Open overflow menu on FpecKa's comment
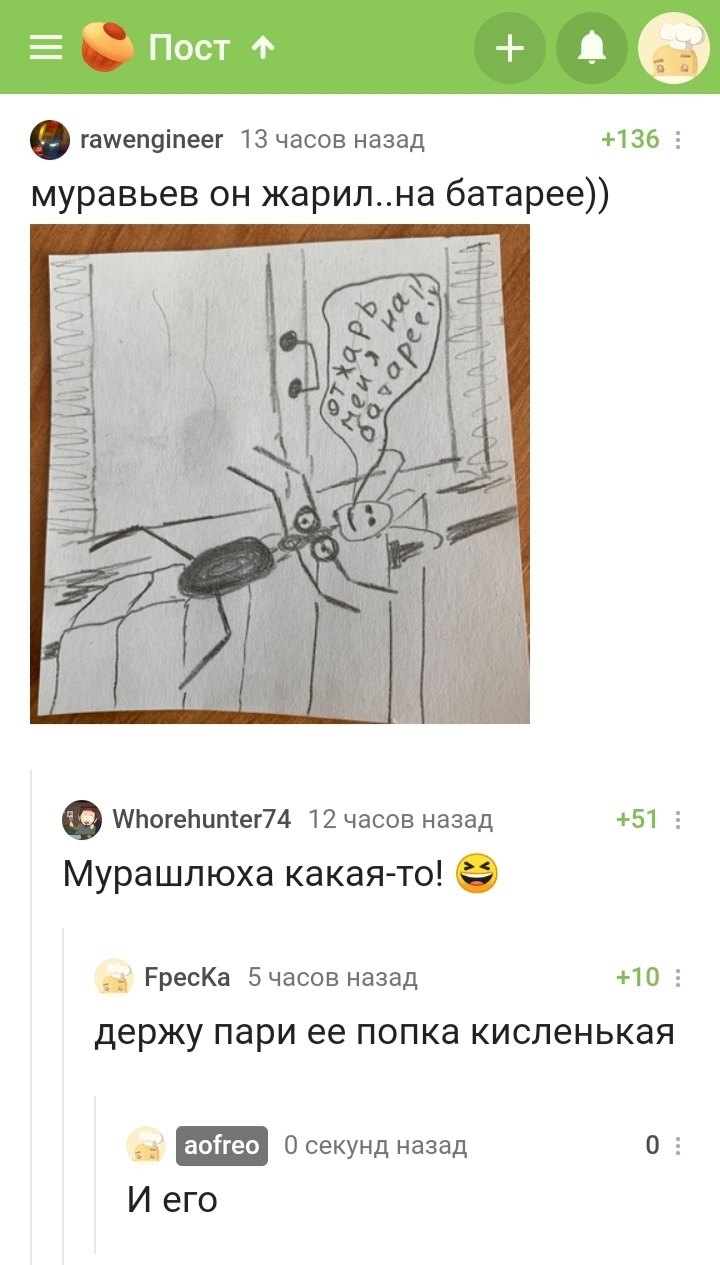This screenshot has height=1265, width=720. click(x=679, y=978)
